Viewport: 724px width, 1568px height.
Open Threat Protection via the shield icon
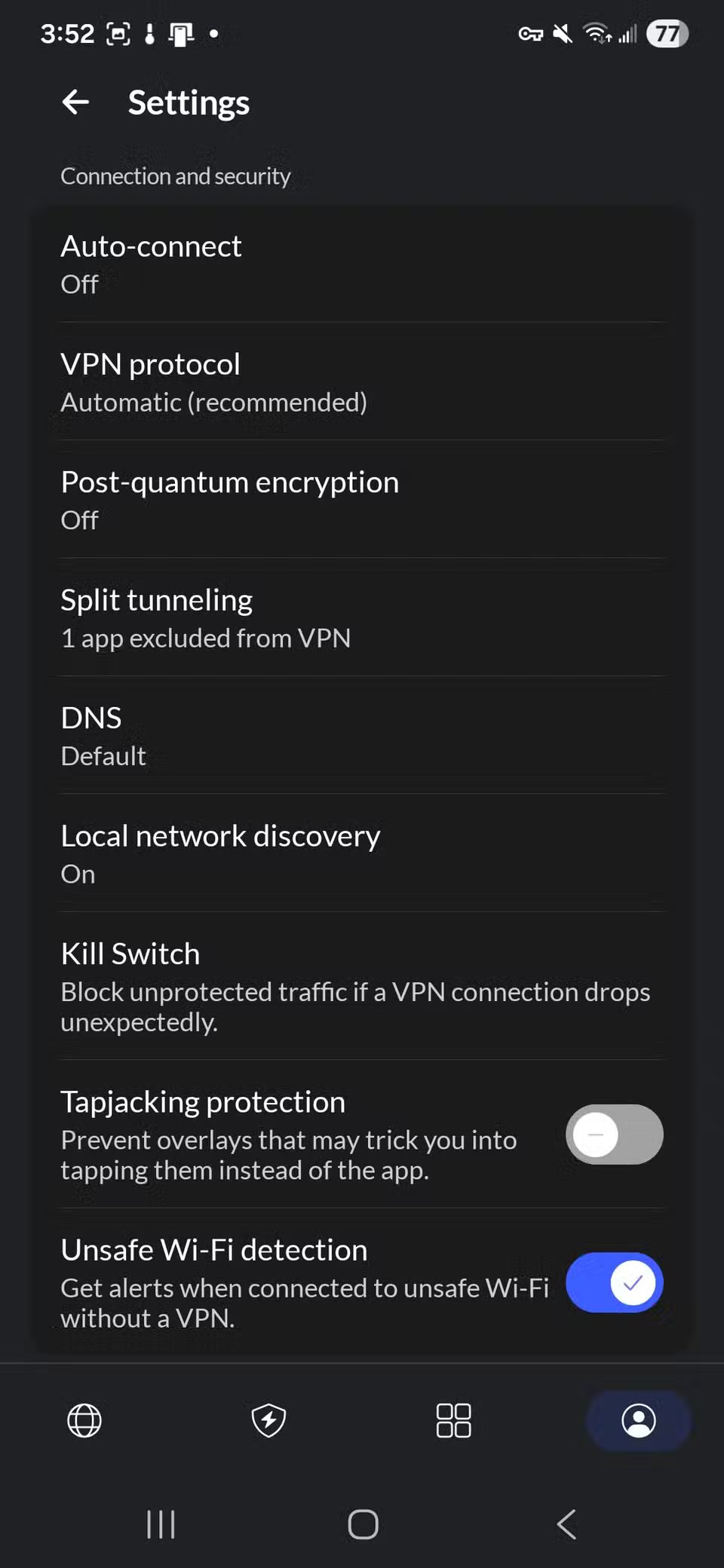coord(268,1420)
